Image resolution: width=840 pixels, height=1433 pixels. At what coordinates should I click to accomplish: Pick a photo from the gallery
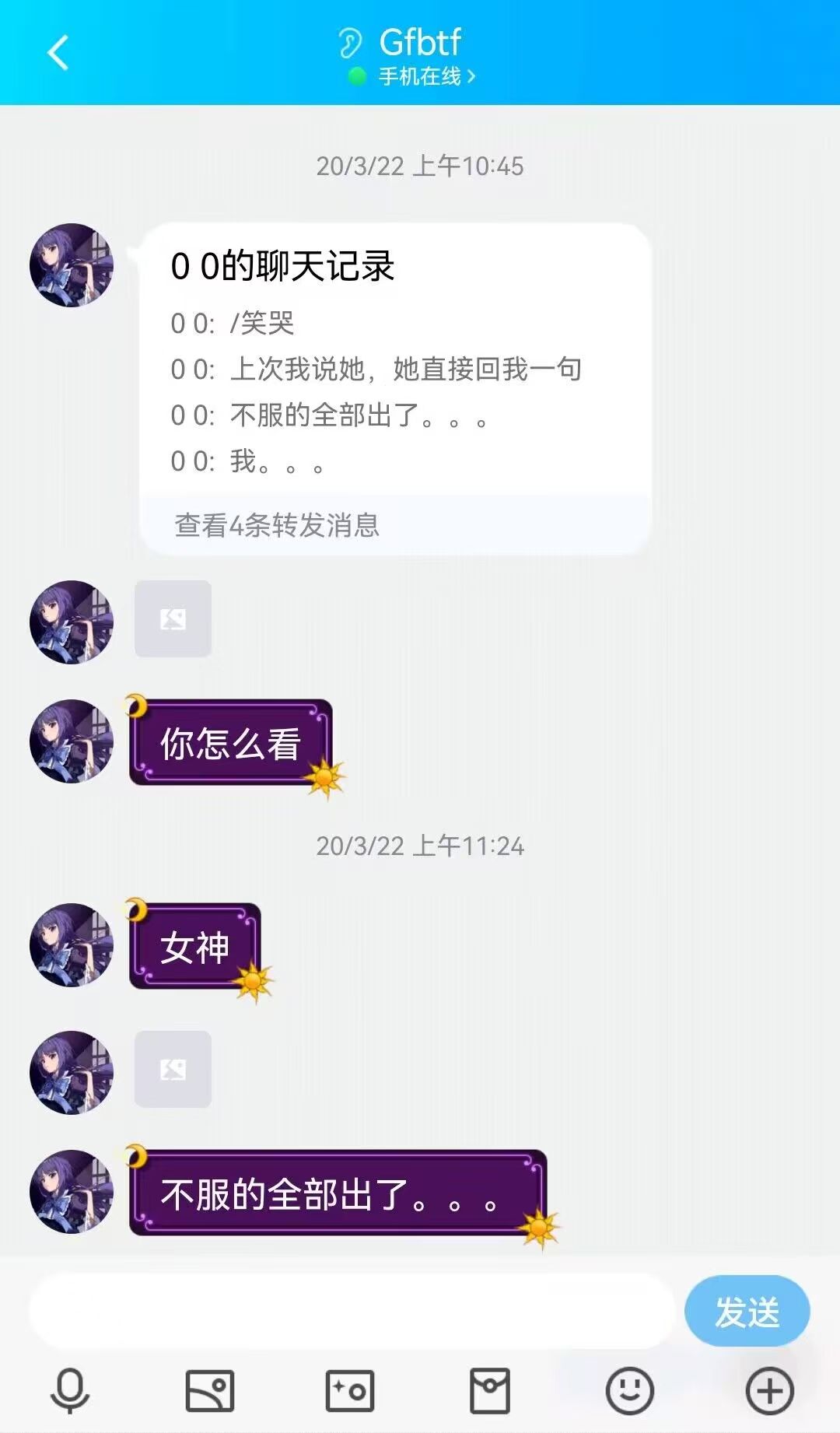point(210,1391)
